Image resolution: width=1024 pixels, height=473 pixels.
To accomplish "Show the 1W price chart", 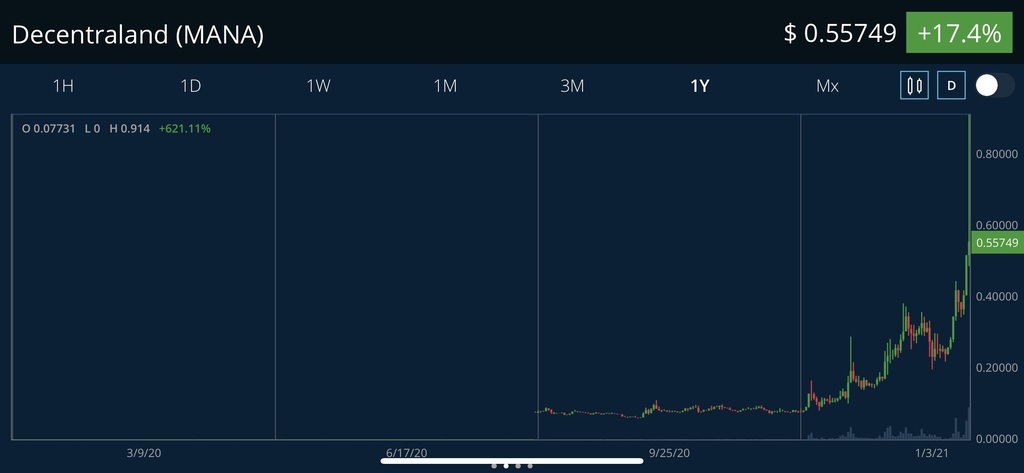I will tap(318, 86).
